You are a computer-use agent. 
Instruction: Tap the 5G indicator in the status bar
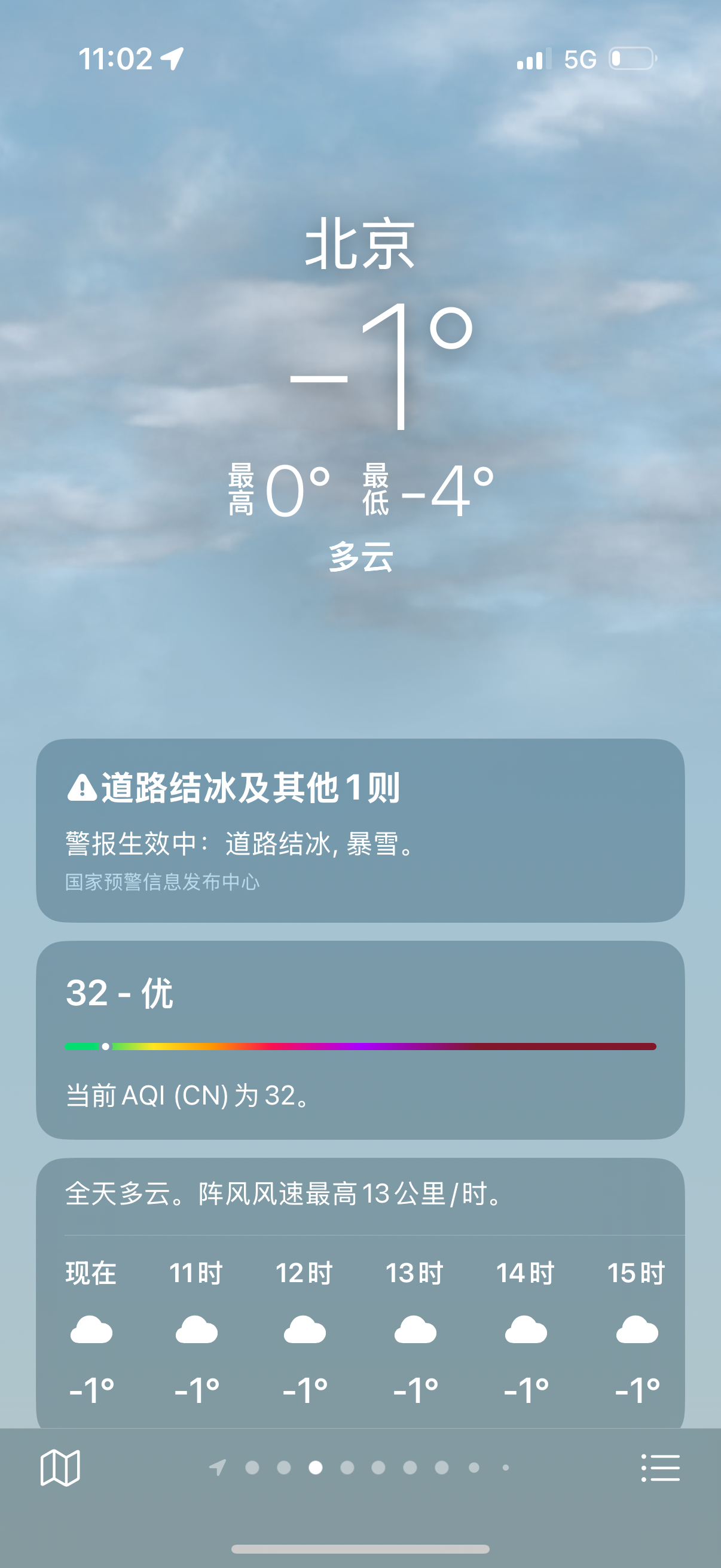tap(580, 58)
